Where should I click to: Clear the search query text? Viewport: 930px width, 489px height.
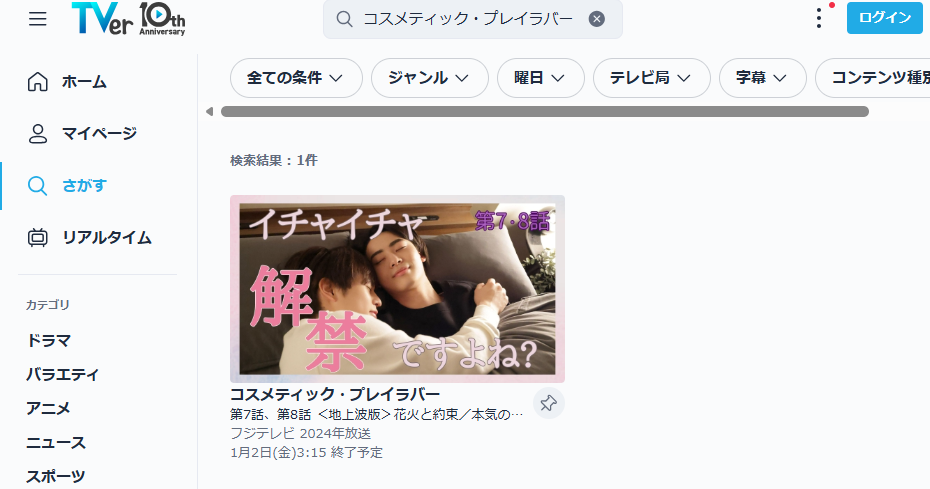[x=597, y=19]
